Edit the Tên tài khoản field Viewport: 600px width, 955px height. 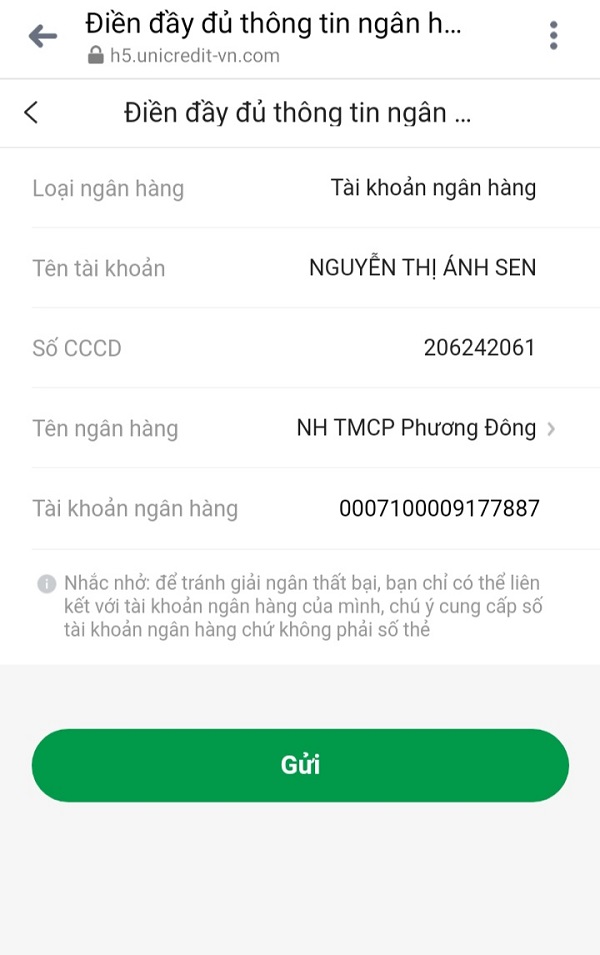422,268
